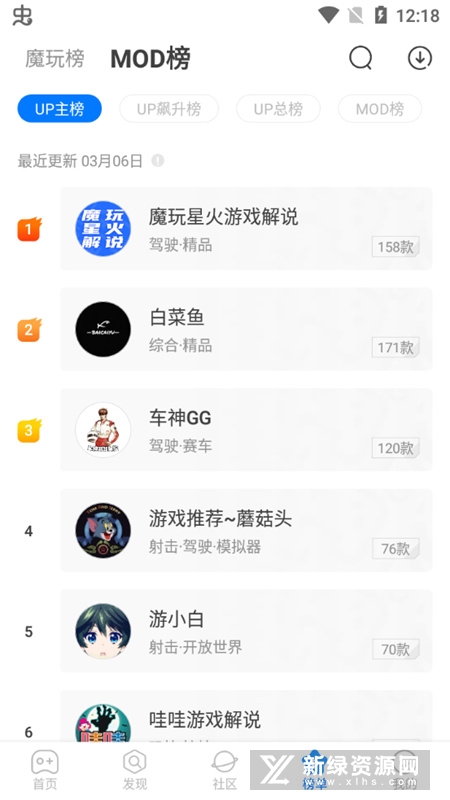Screen dimensions: 450x800
Task: Open 魔玩星火游戏解说 profile
Action: click(x=246, y=228)
